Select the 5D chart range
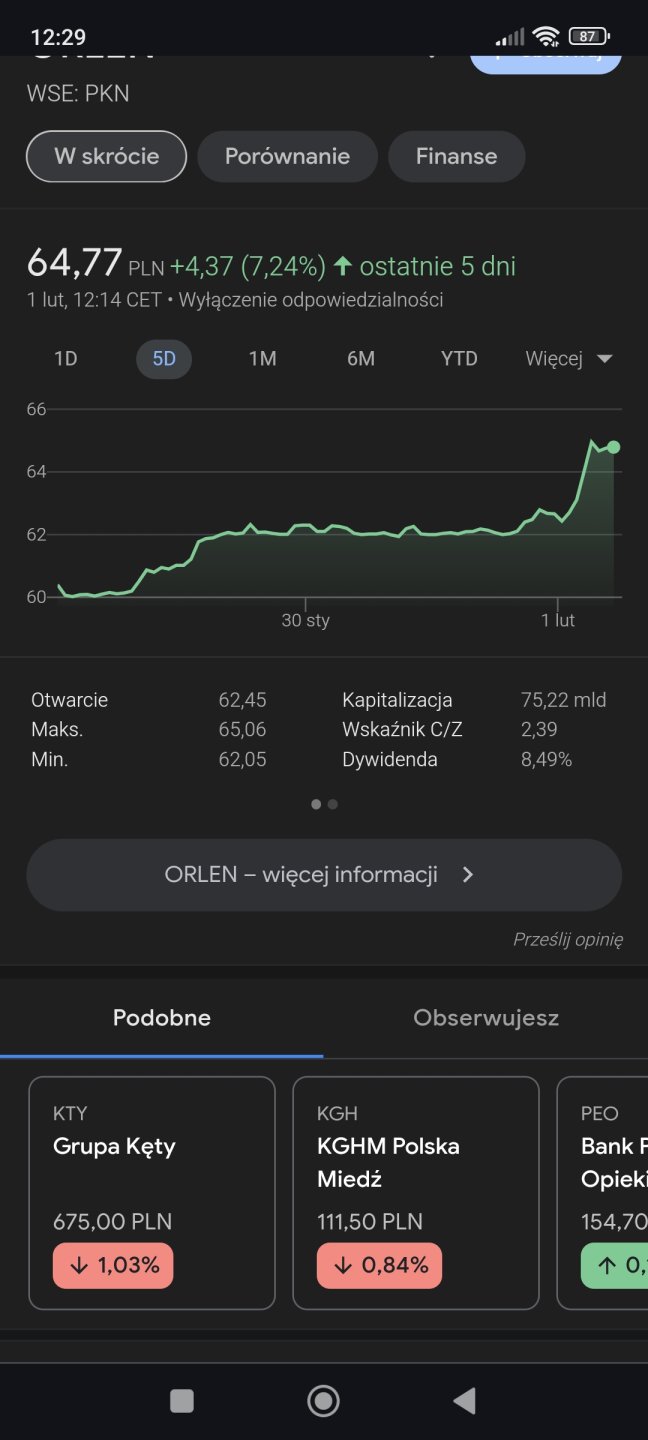 tap(164, 359)
